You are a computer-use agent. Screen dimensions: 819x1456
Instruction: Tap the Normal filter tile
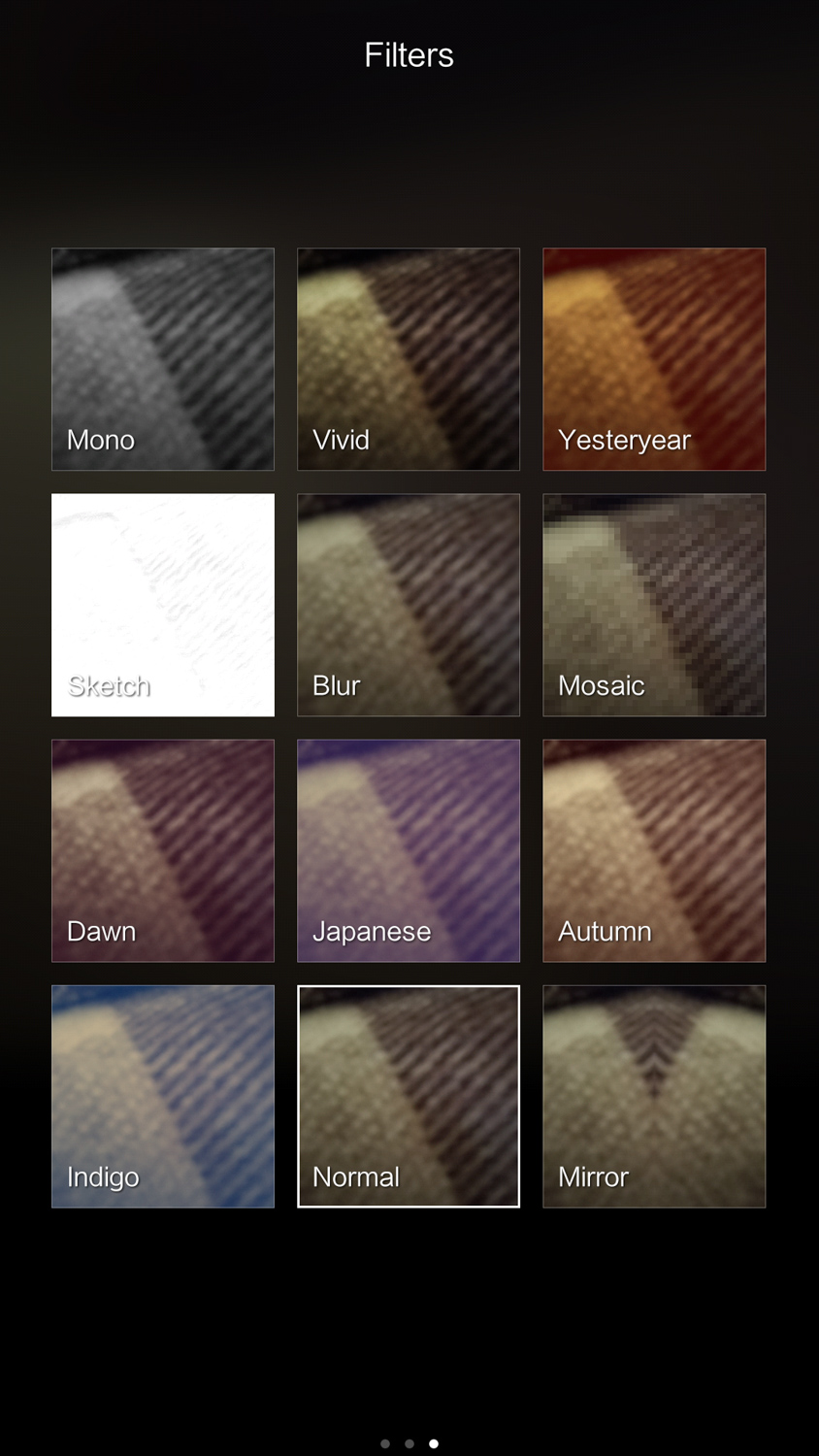(x=409, y=1096)
